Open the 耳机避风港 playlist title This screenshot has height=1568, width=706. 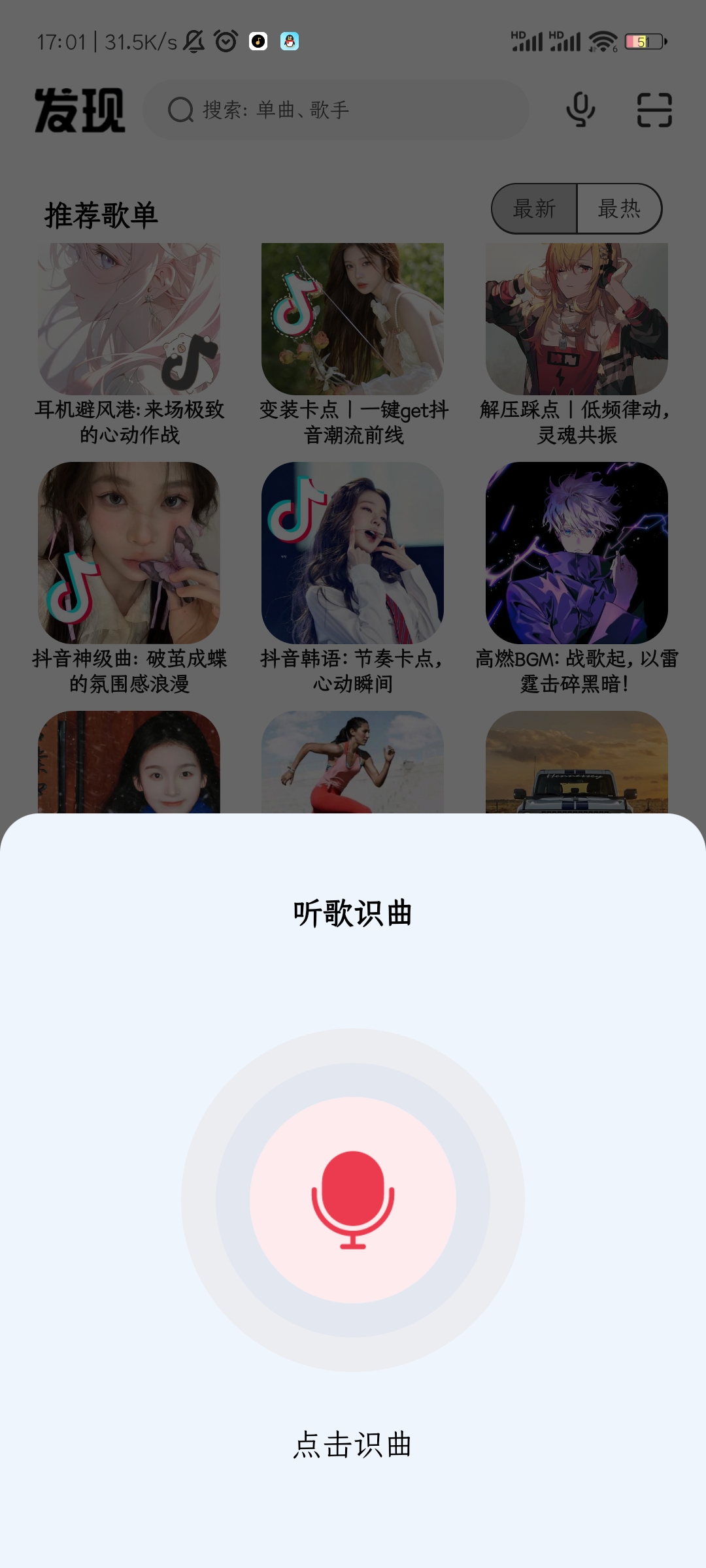(129, 425)
